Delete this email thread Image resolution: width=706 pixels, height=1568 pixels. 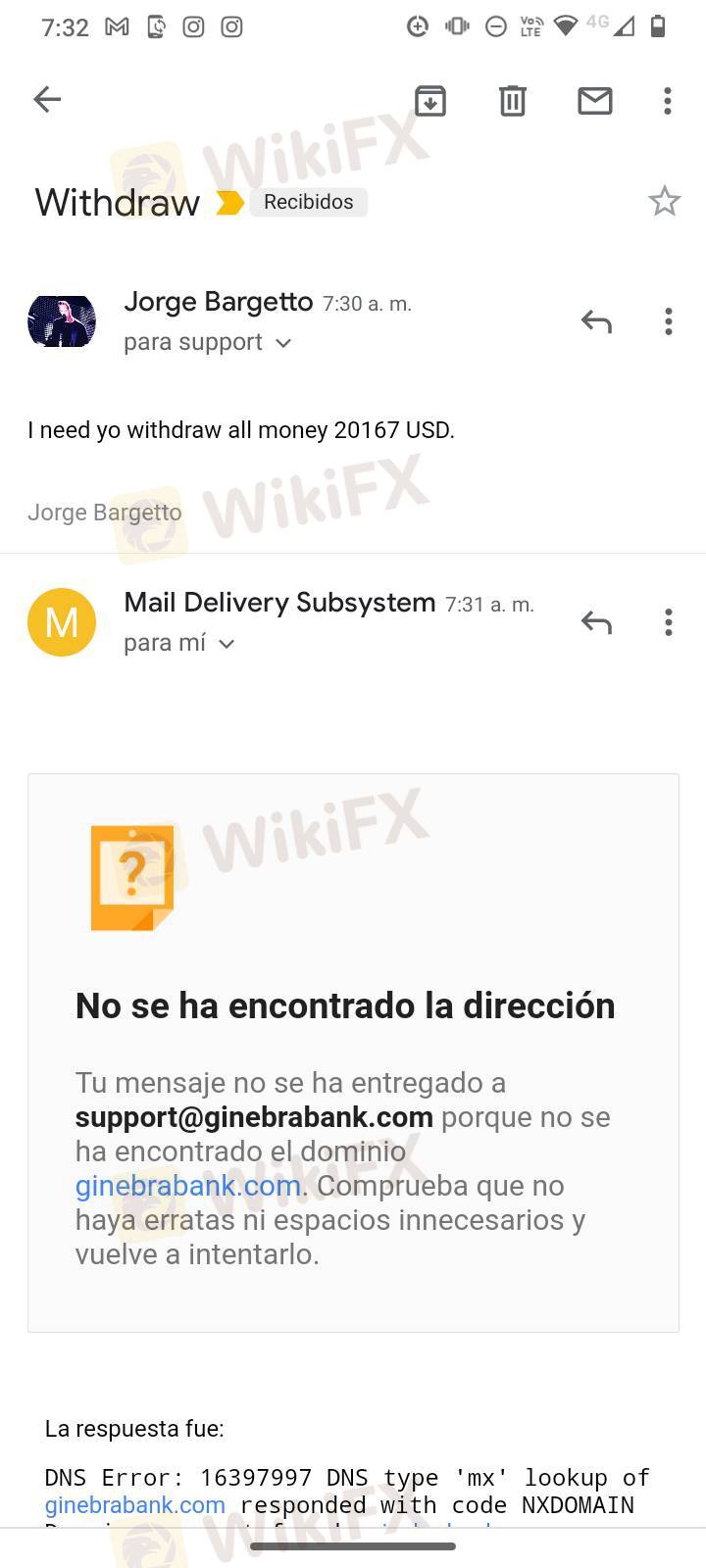tap(513, 100)
